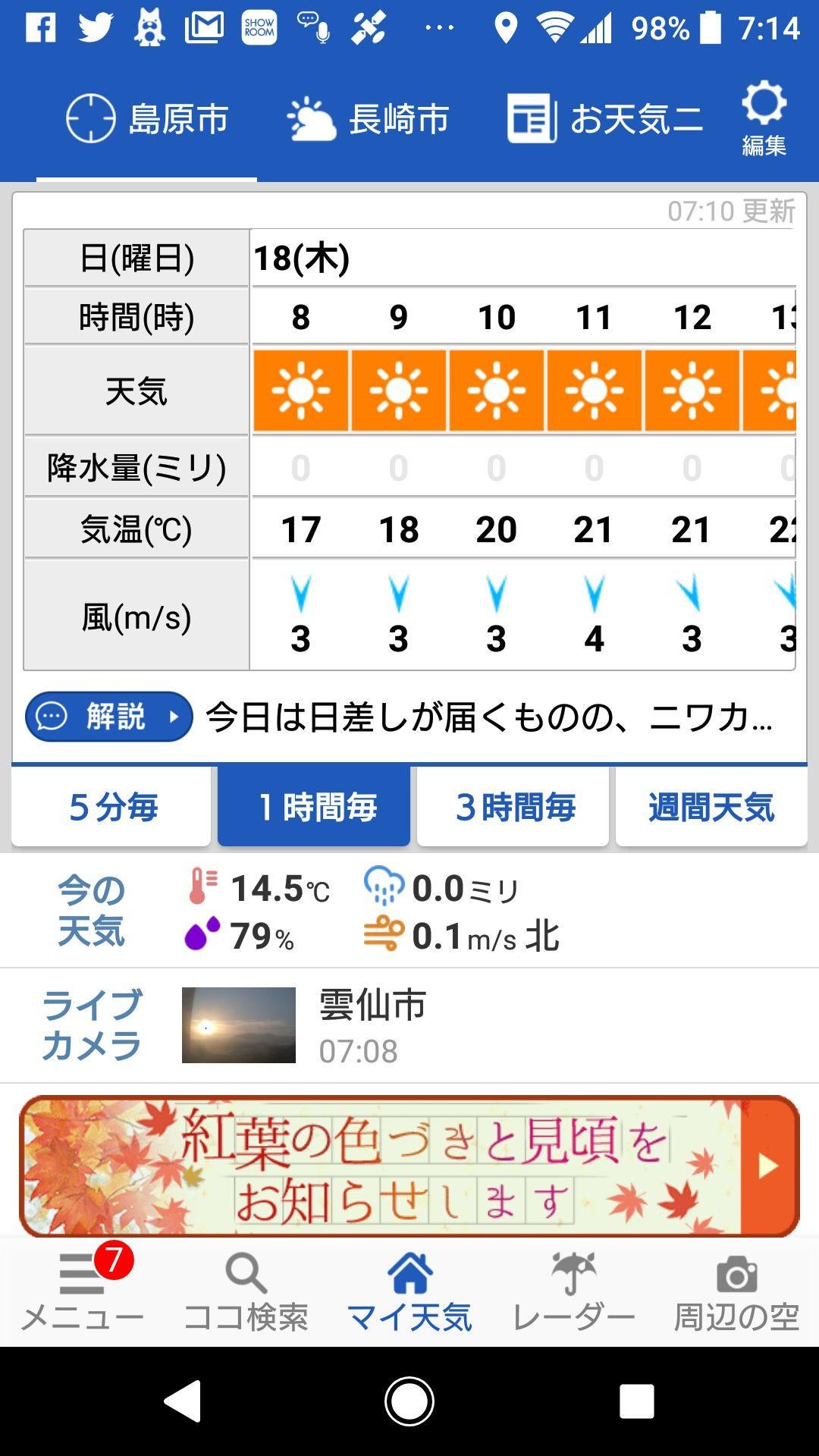Expand the 解説 weather commentary
The height and width of the screenshot is (1456, 819).
pyautogui.click(x=108, y=715)
